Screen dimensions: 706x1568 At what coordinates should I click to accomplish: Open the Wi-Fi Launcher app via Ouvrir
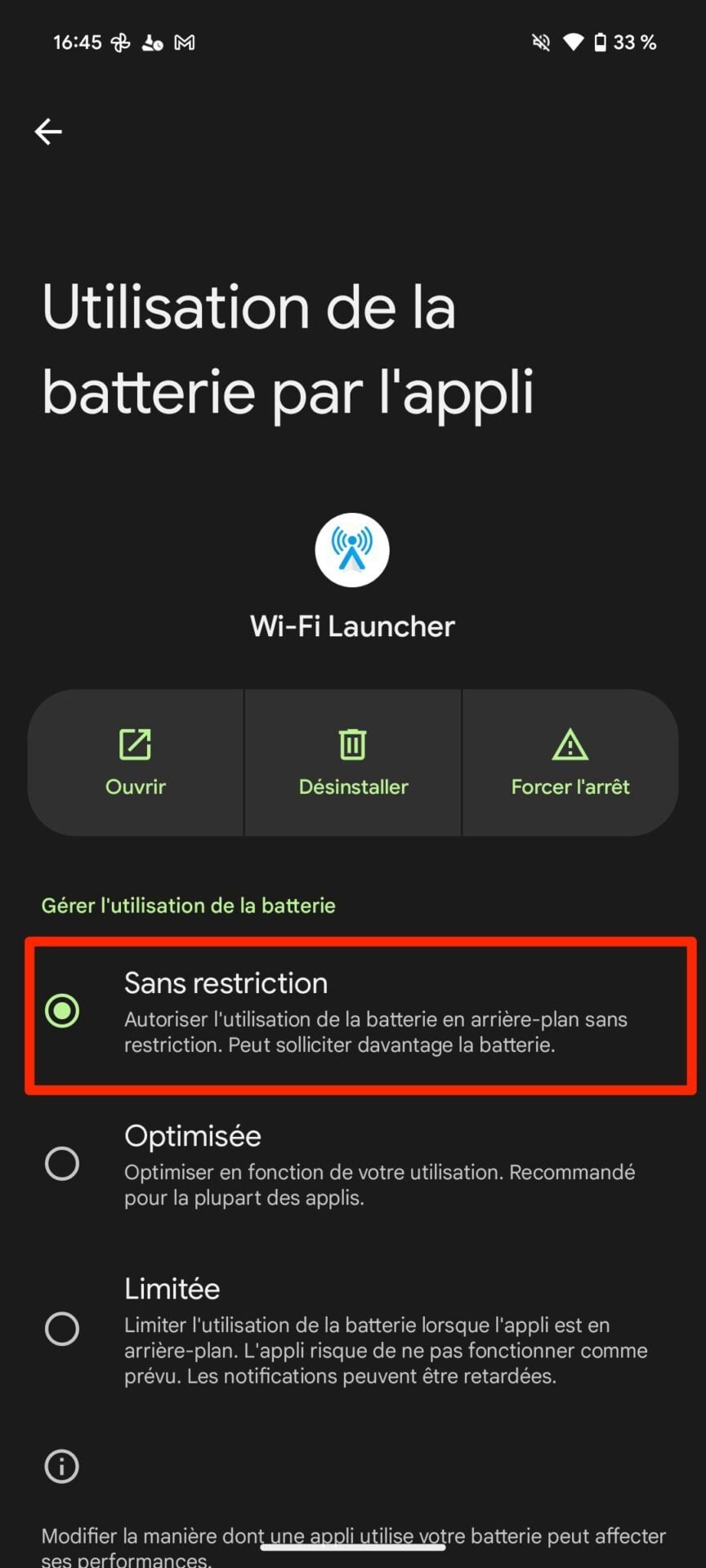136,763
